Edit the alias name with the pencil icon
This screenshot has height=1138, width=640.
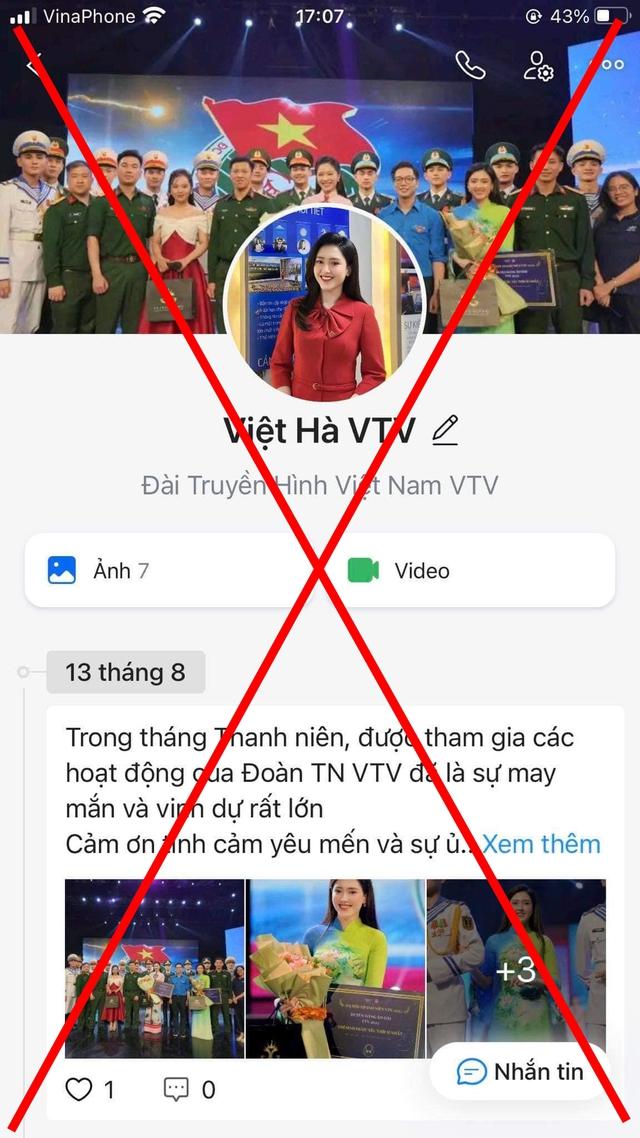click(445, 431)
